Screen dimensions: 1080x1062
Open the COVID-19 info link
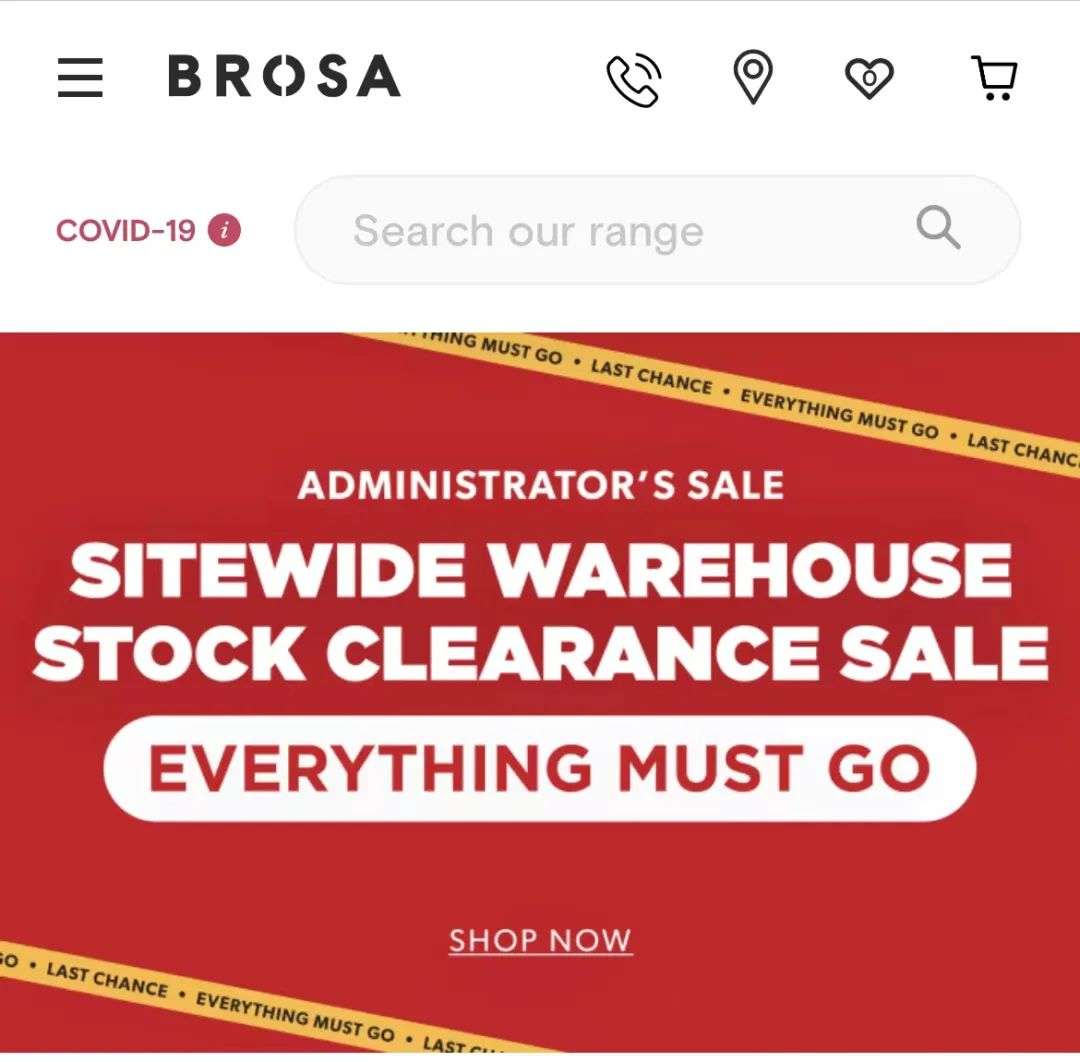[x=148, y=231]
